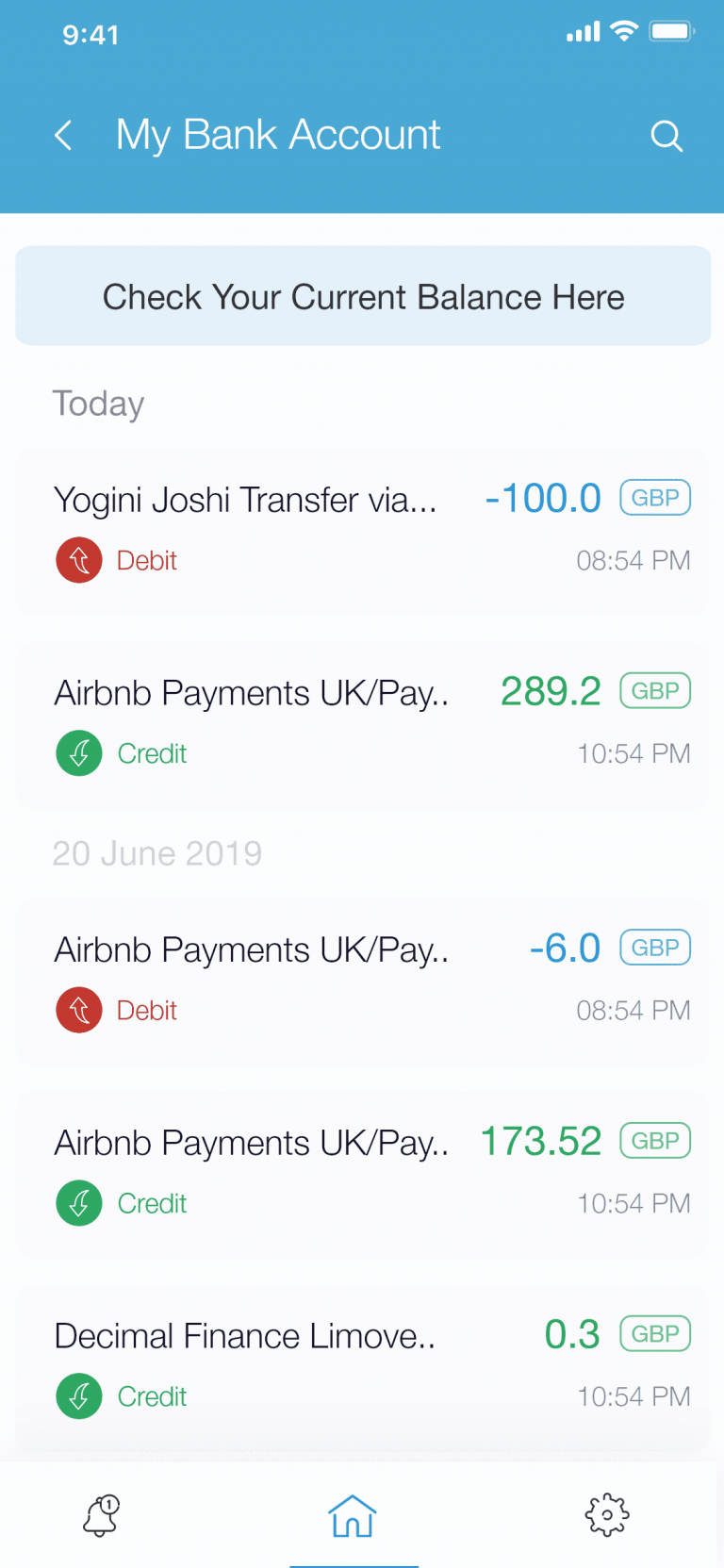This screenshot has width=724, height=1568.
Task: Open the search icon in the header
Action: click(666, 136)
